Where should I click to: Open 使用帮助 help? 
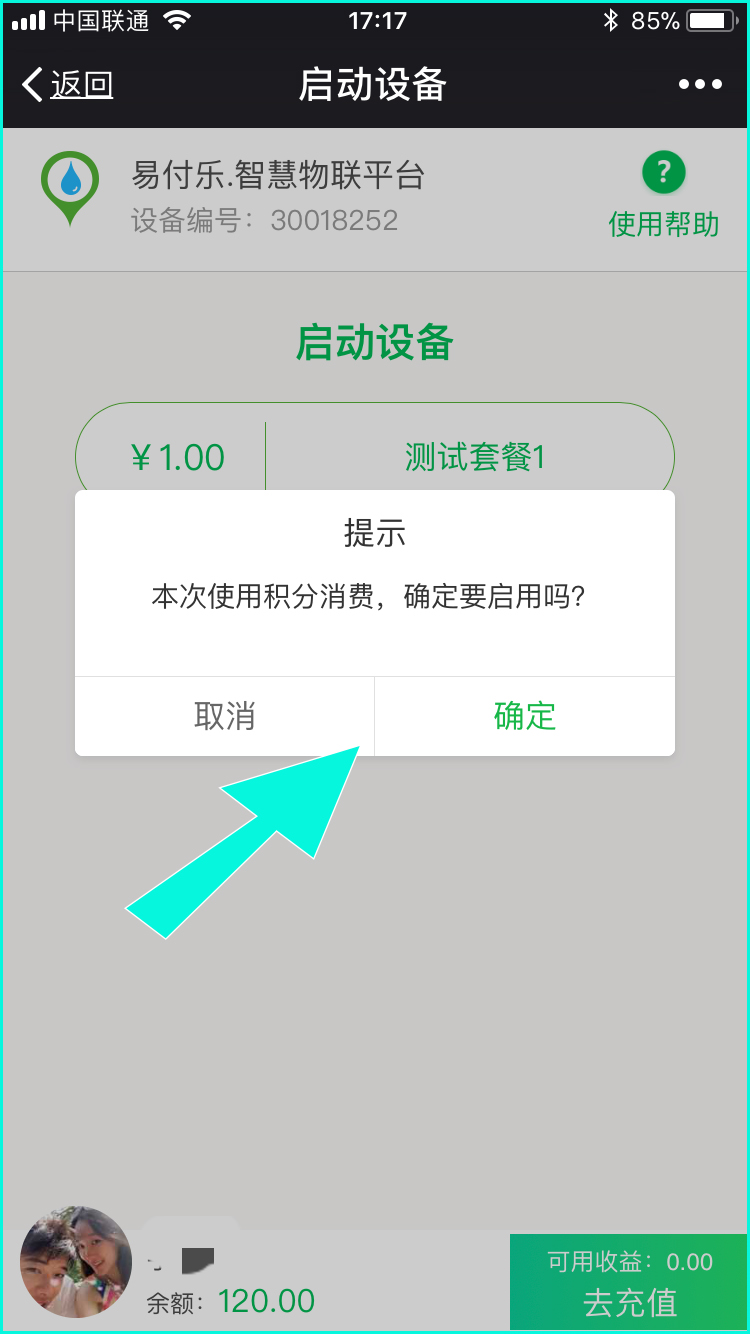663,196
